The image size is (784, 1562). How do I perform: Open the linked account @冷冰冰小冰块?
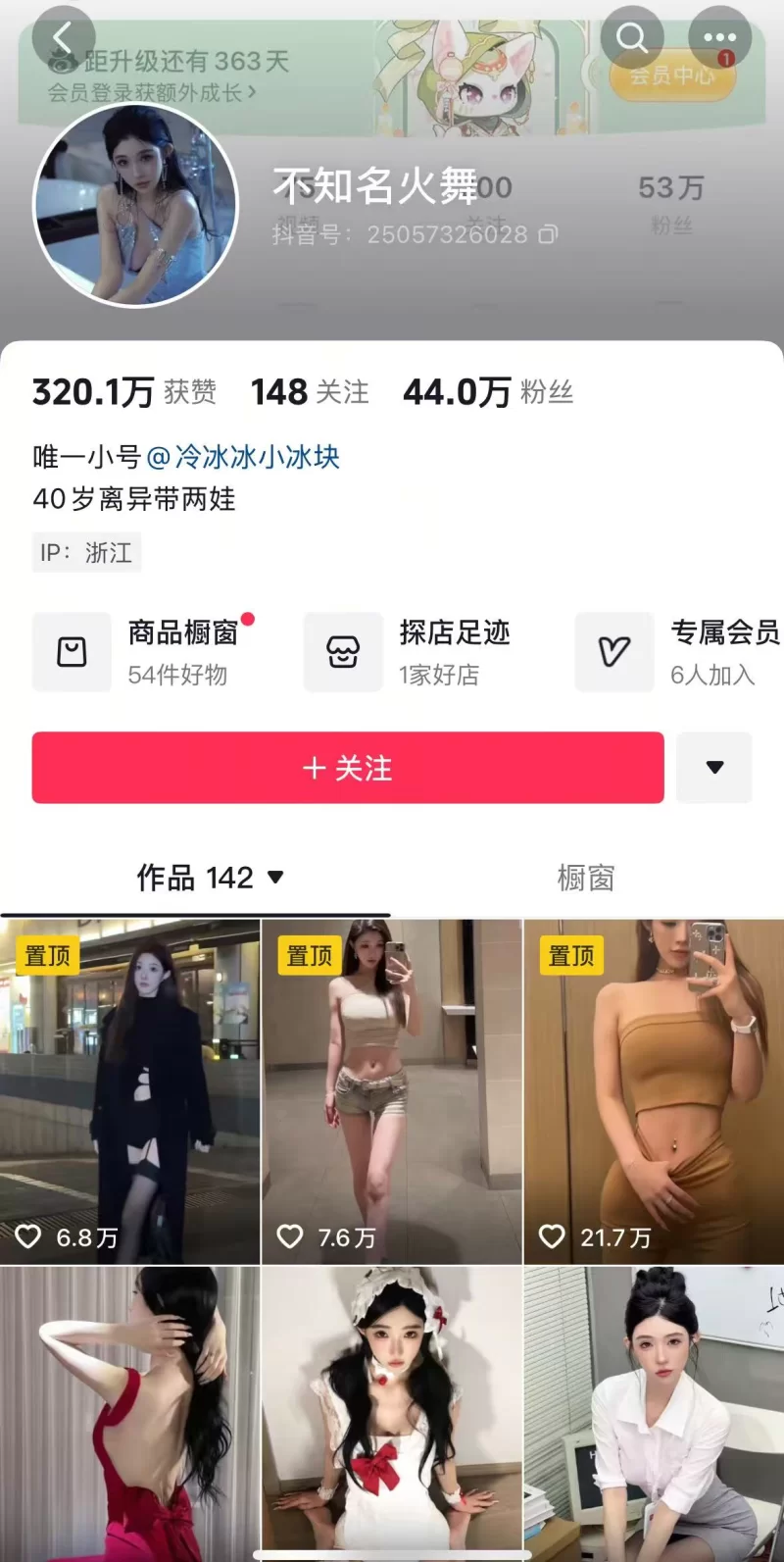coord(243,457)
